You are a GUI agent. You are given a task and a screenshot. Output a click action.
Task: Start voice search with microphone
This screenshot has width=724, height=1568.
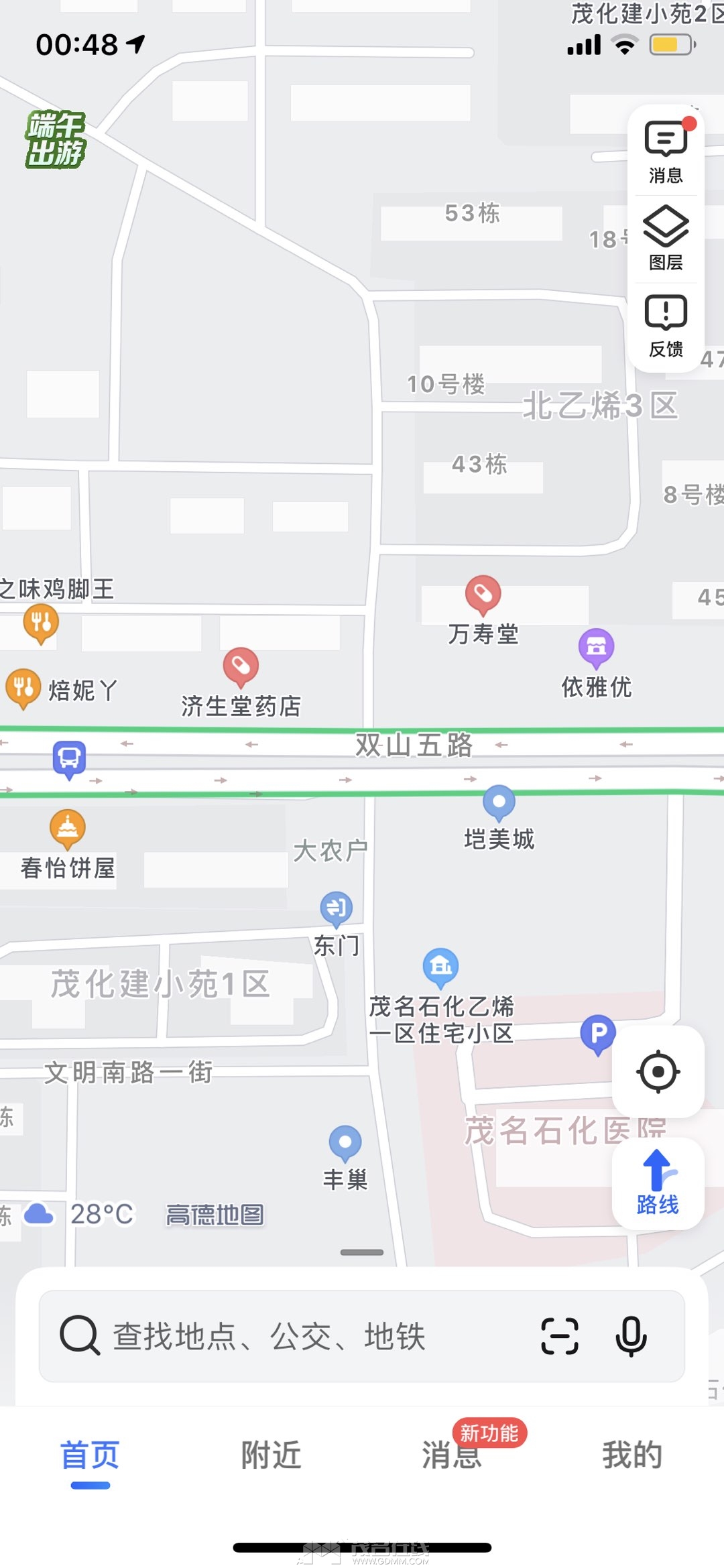(631, 1336)
